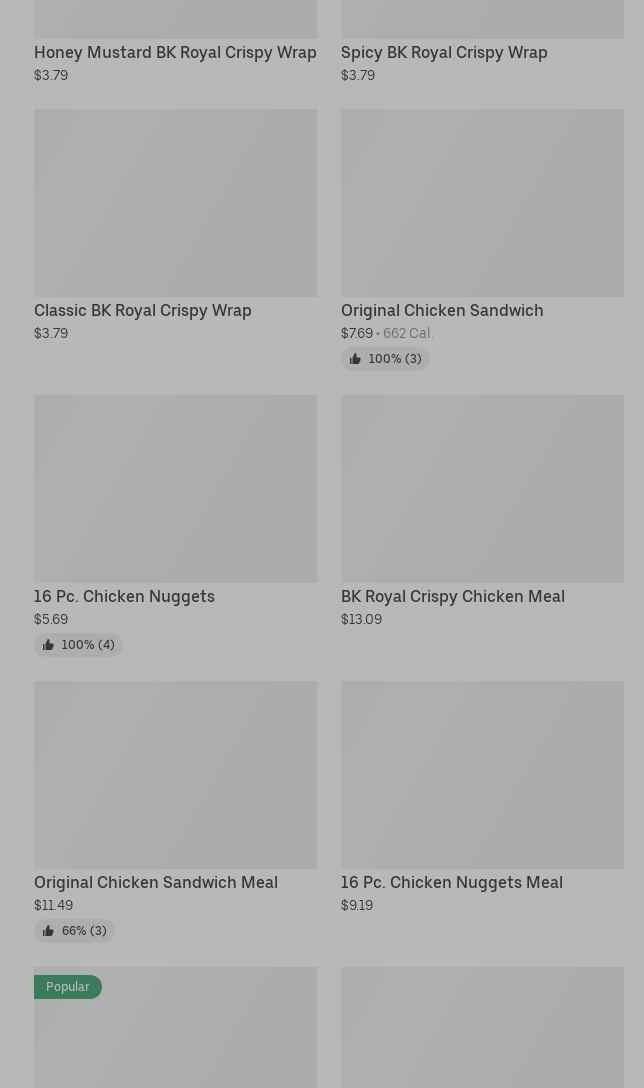Open Spicy BK Royal Crispy Wrap item

pos(482,42)
